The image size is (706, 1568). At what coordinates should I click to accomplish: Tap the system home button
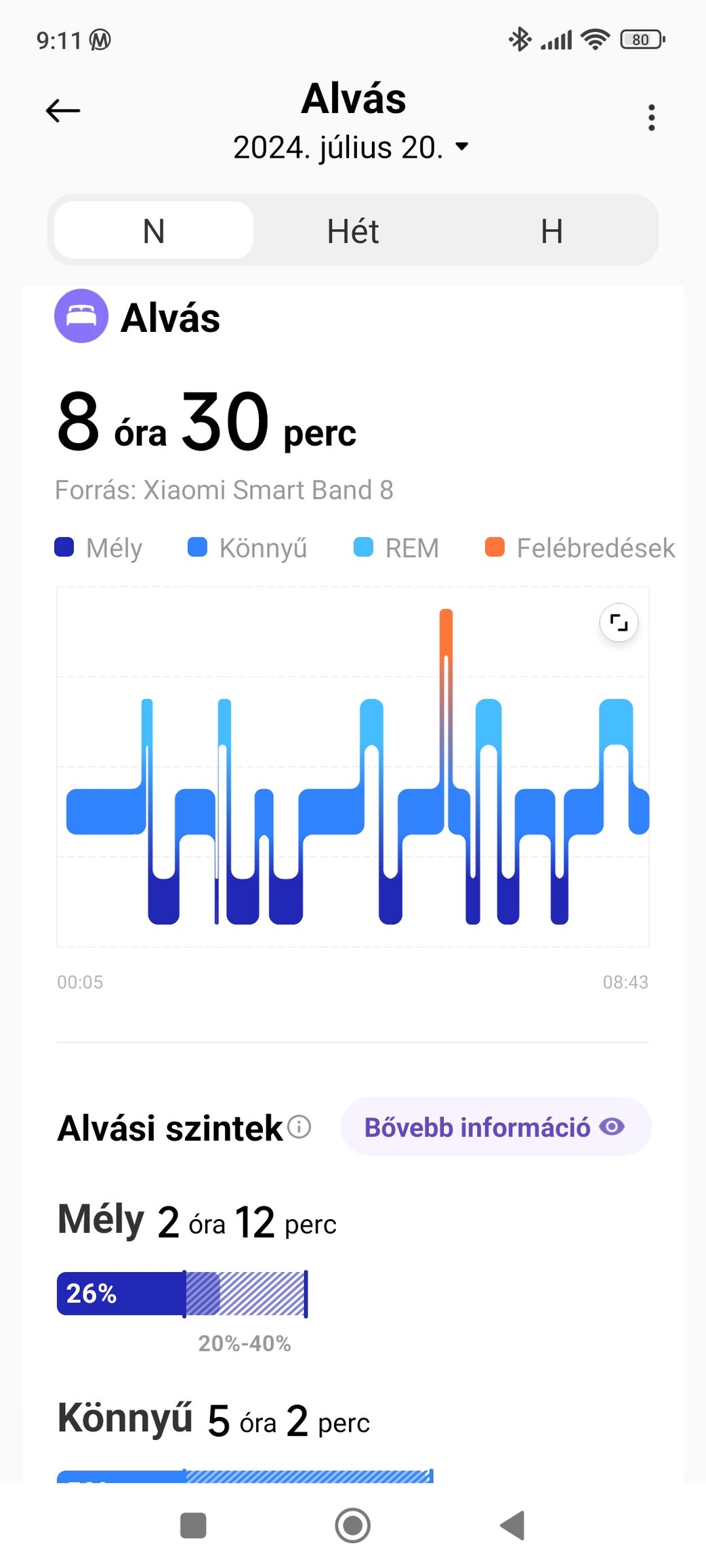[x=352, y=1525]
